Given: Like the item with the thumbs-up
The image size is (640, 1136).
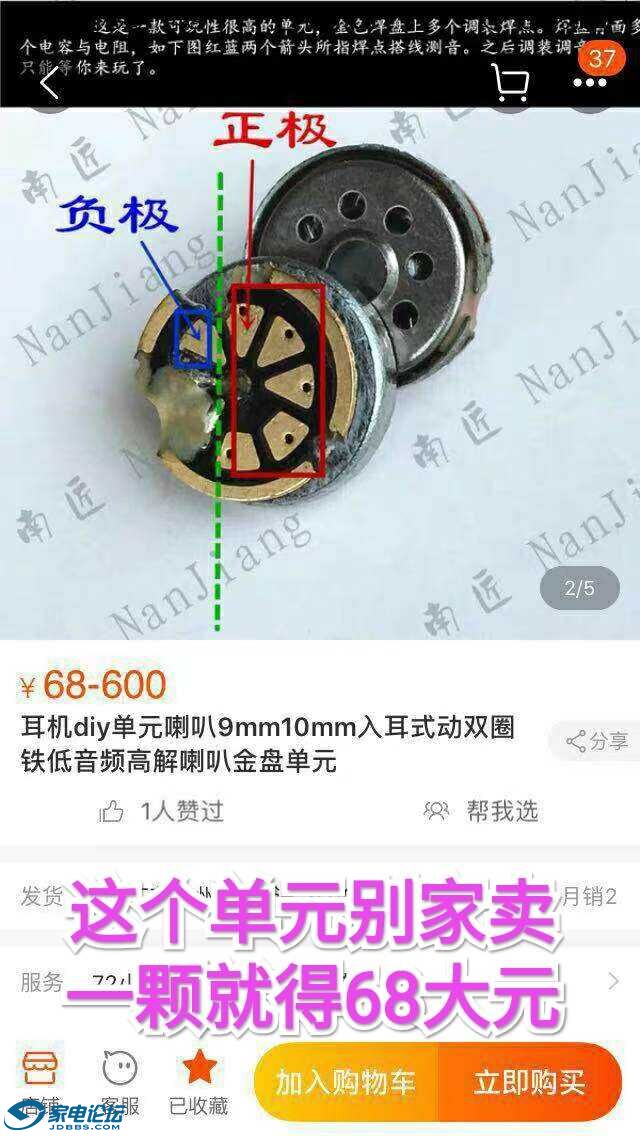Looking at the screenshot, I should 112,811.
